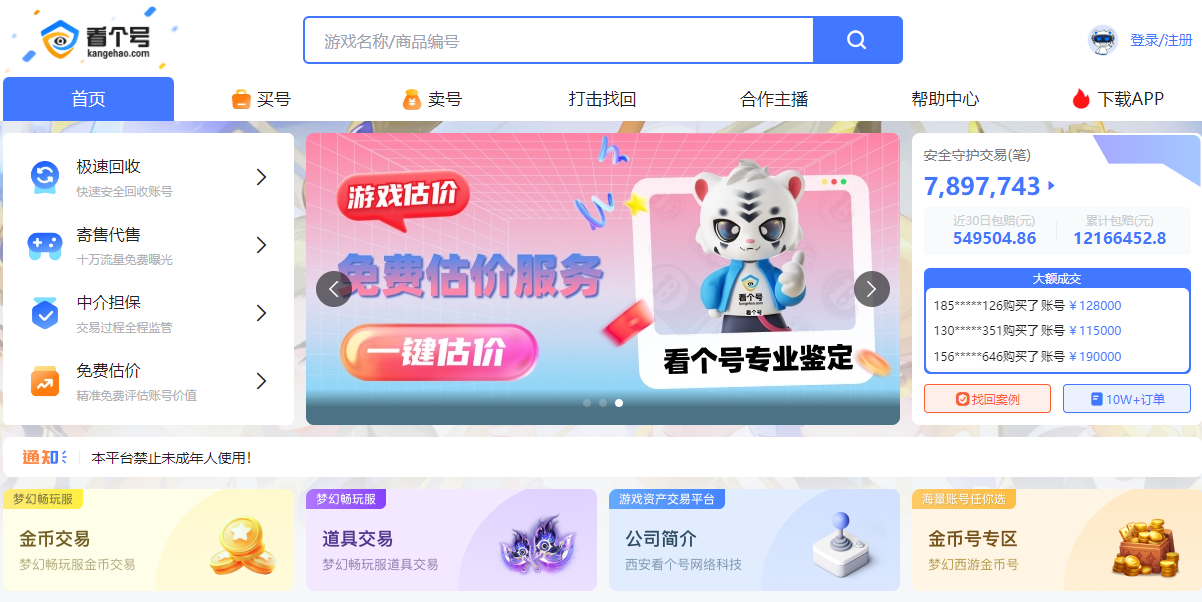Switch to the 卖号 tab
Viewport: 1202px width, 602px height.
pos(432,99)
